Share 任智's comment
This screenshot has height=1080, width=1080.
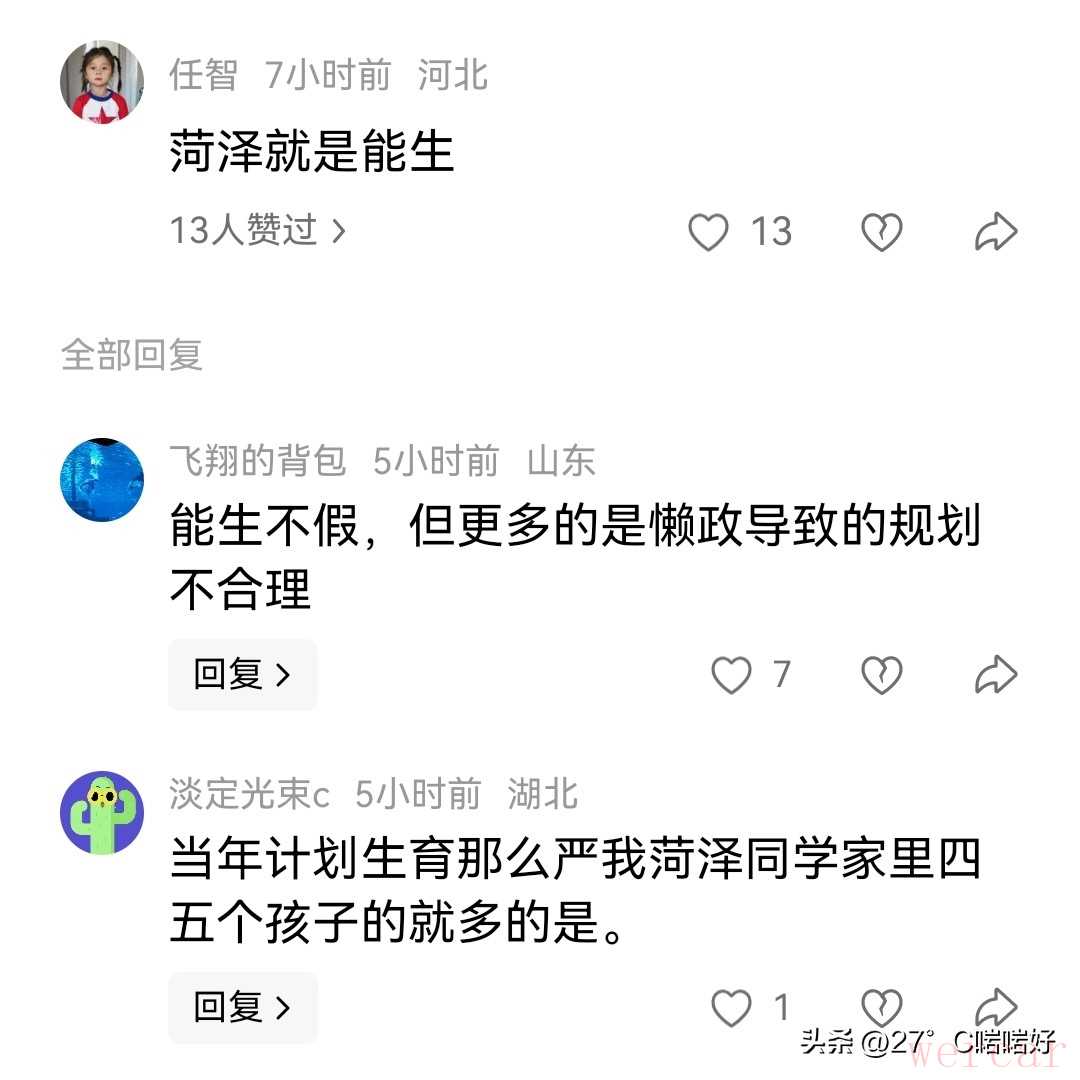click(995, 232)
